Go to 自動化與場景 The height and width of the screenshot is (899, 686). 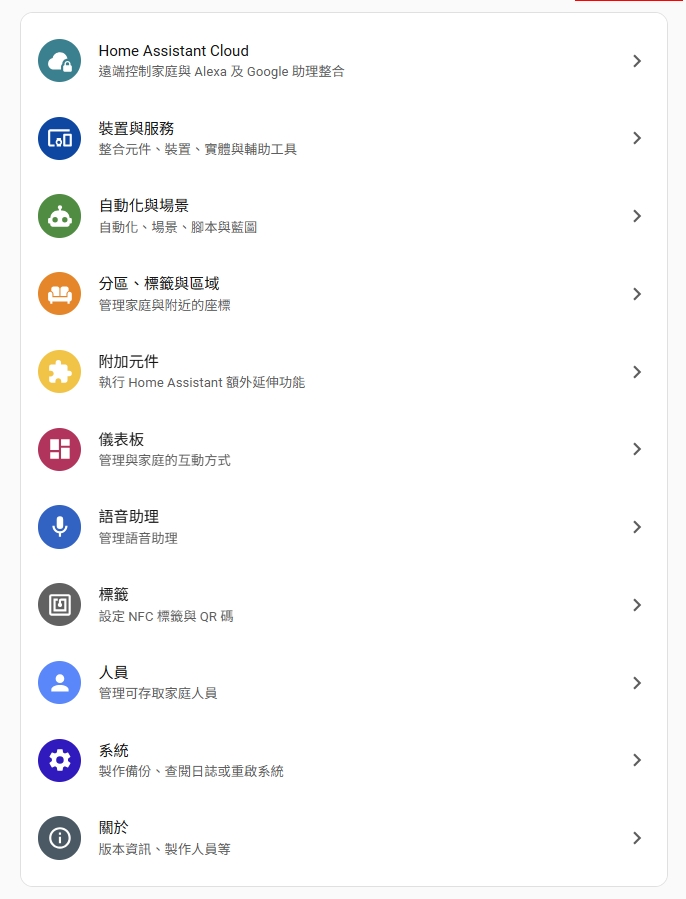point(343,216)
